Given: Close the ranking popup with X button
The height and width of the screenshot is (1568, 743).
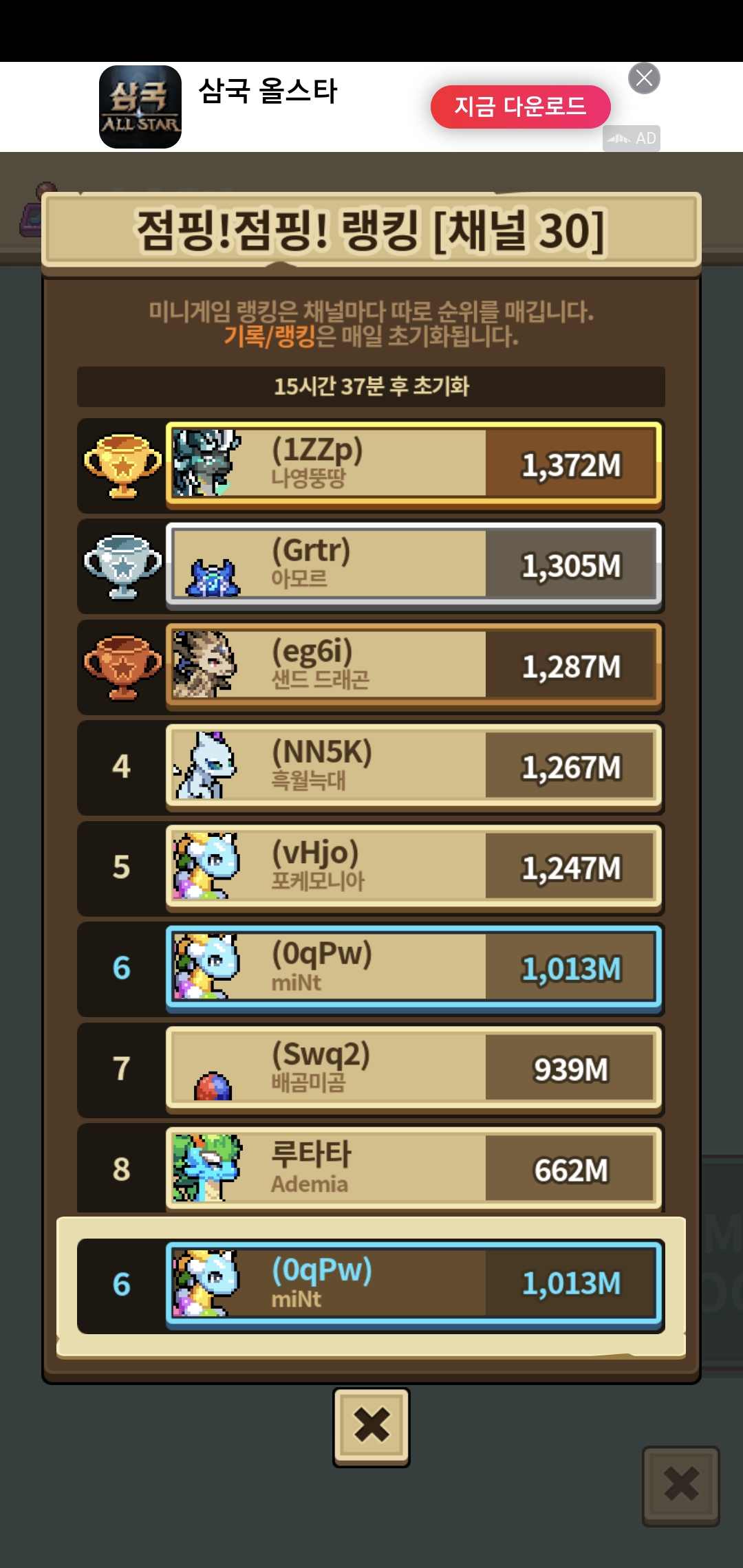Looking at the screenshot, I should tap(371, 1425).
